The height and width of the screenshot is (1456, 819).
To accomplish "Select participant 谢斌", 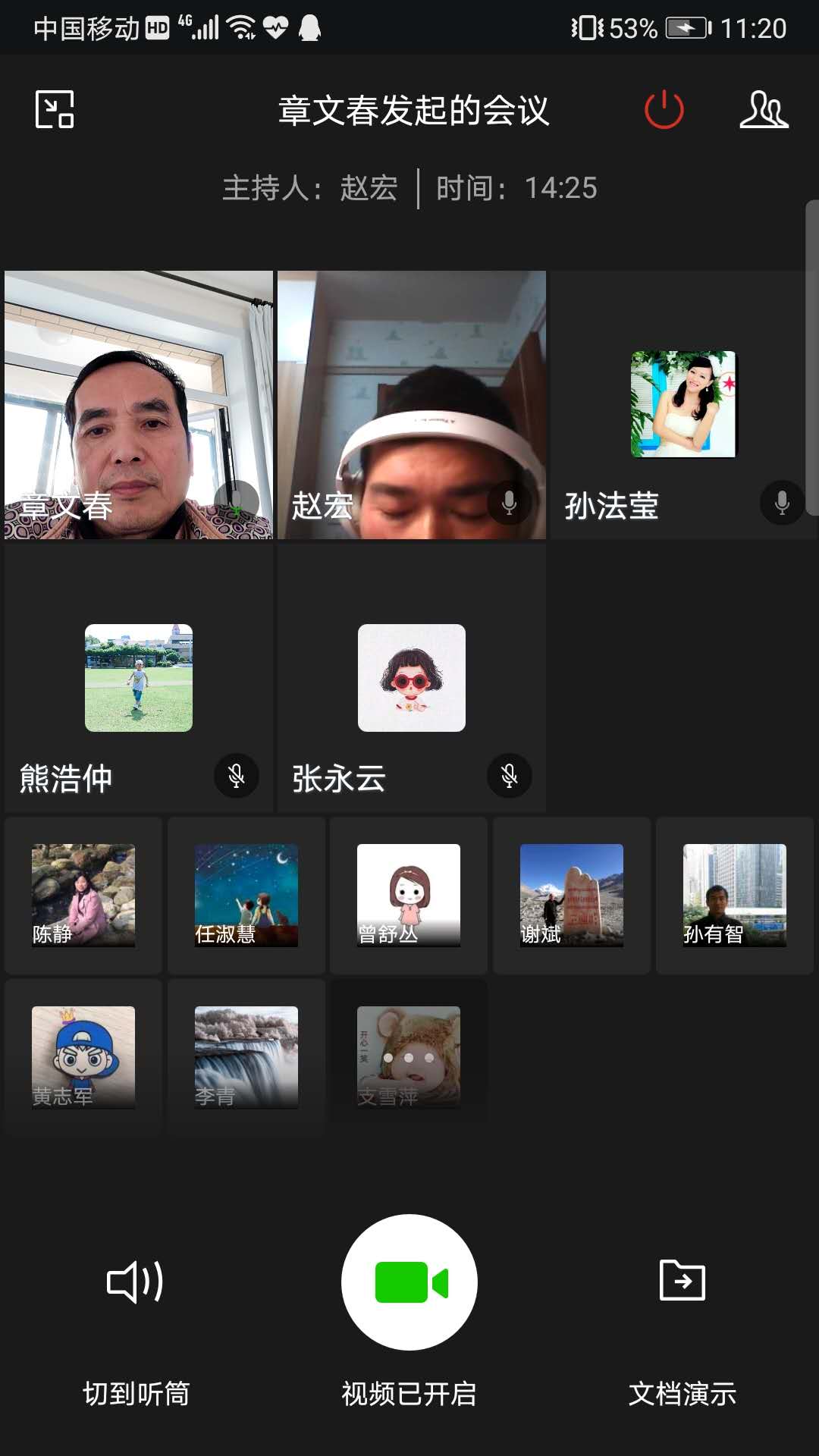I will (x=572, y=896).
